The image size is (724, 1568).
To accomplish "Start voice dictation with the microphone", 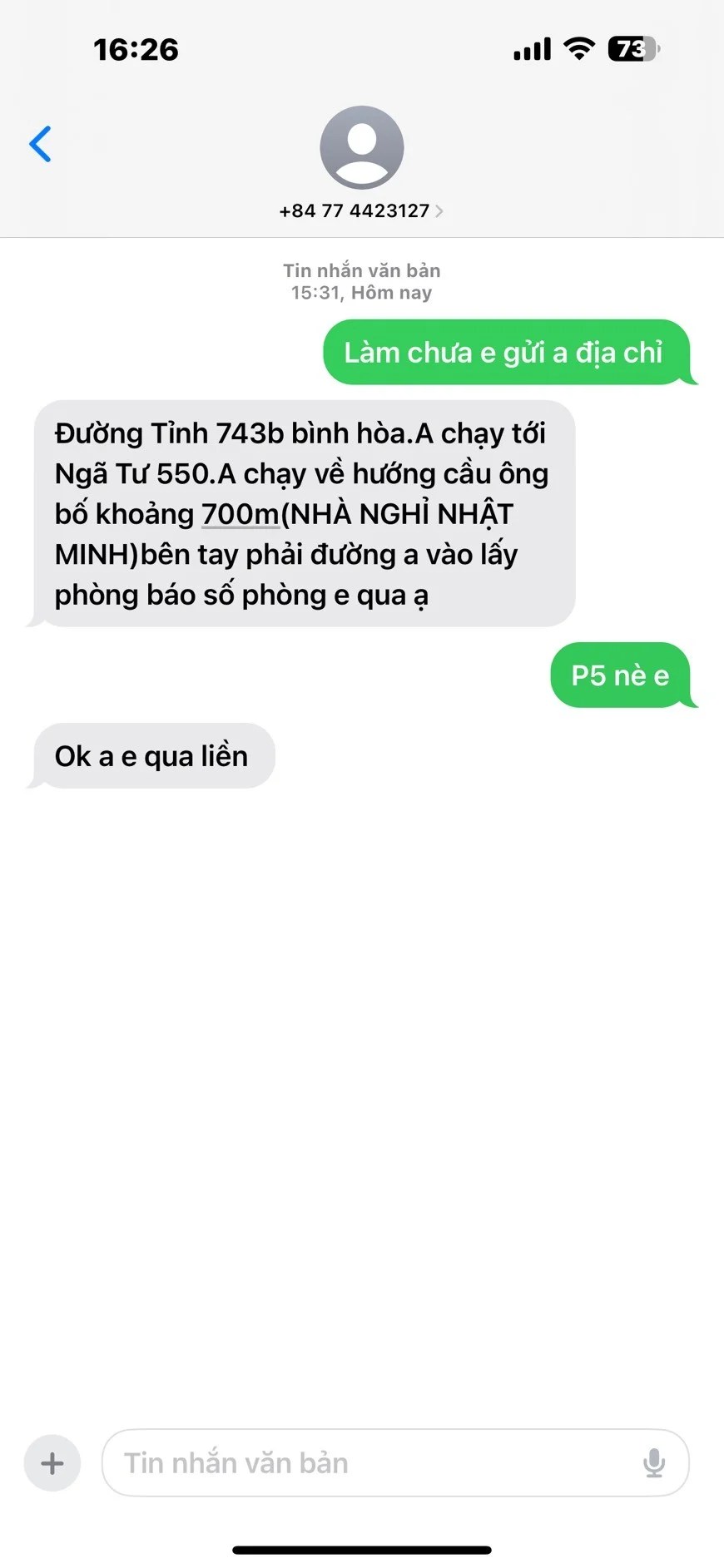I will 654,1463.
